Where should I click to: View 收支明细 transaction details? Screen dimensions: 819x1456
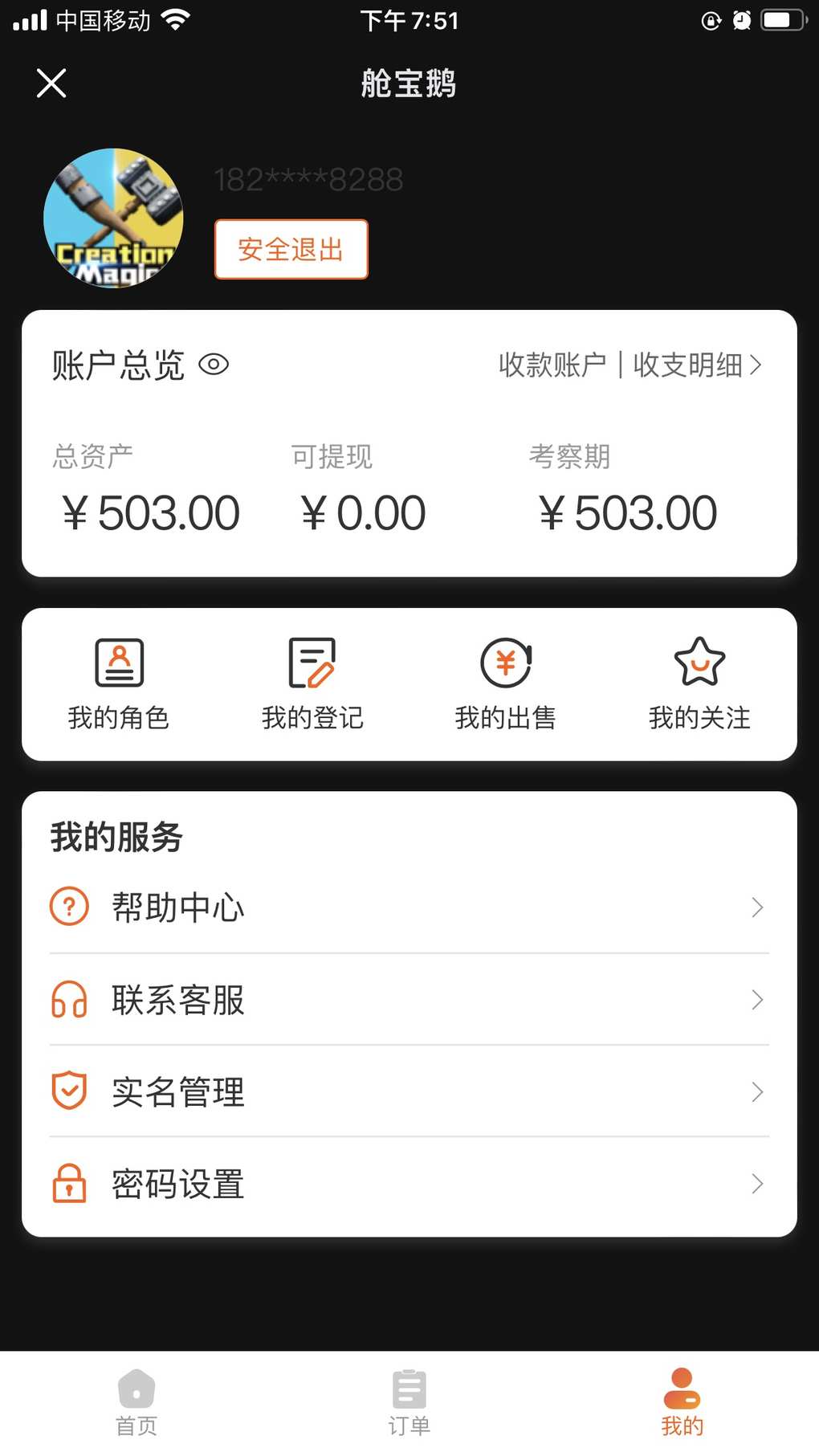click(695, 365)
